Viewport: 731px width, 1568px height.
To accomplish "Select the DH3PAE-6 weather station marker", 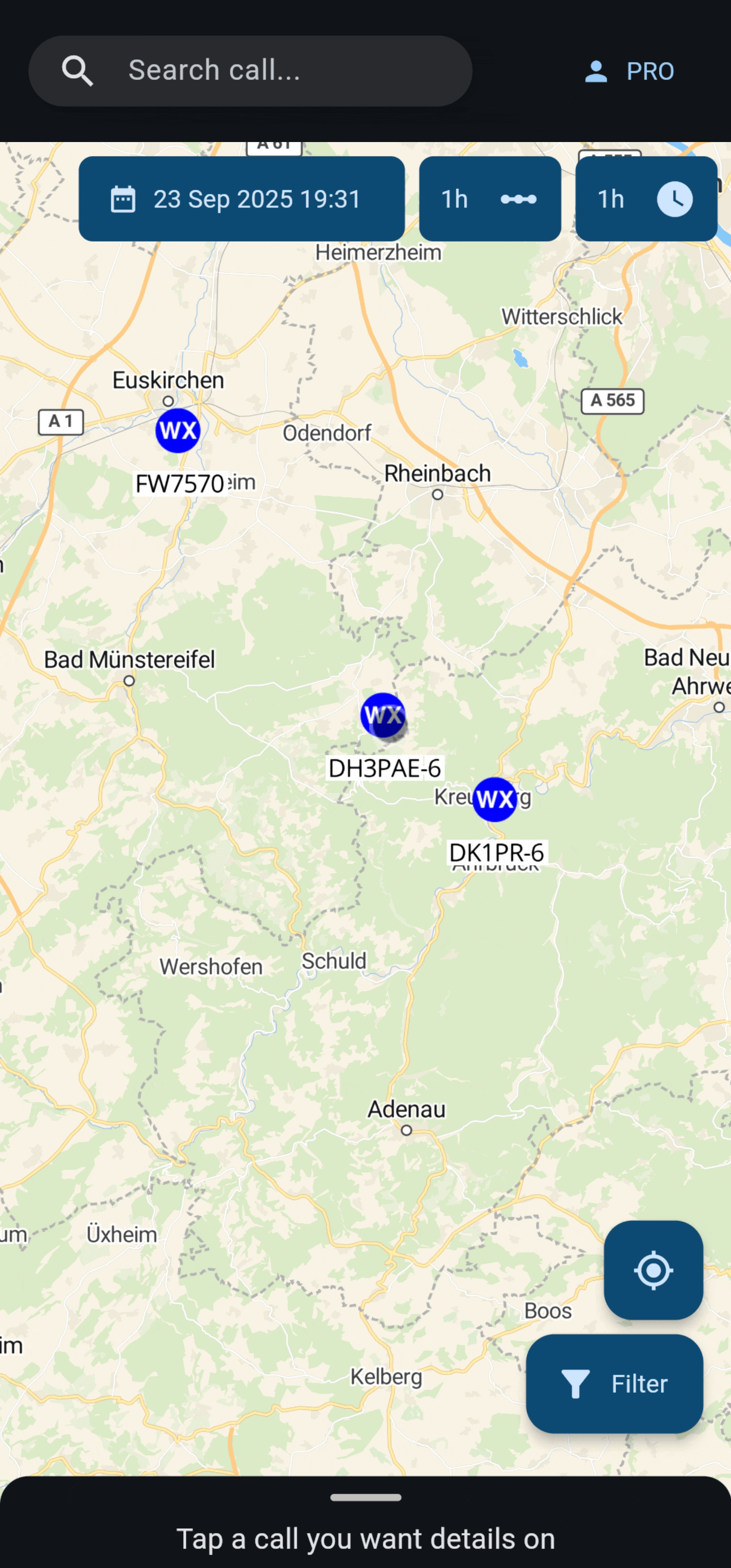I will (x=382, y=714).
